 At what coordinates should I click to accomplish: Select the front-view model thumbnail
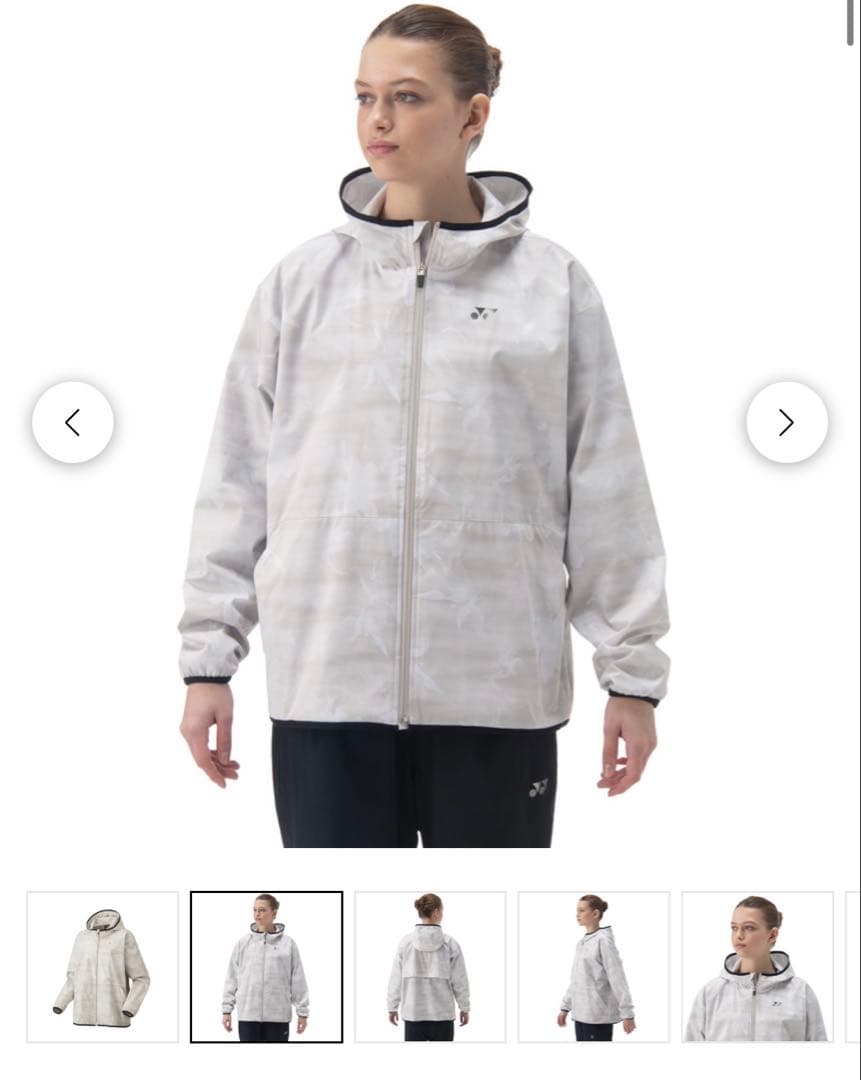coord(266,967)
